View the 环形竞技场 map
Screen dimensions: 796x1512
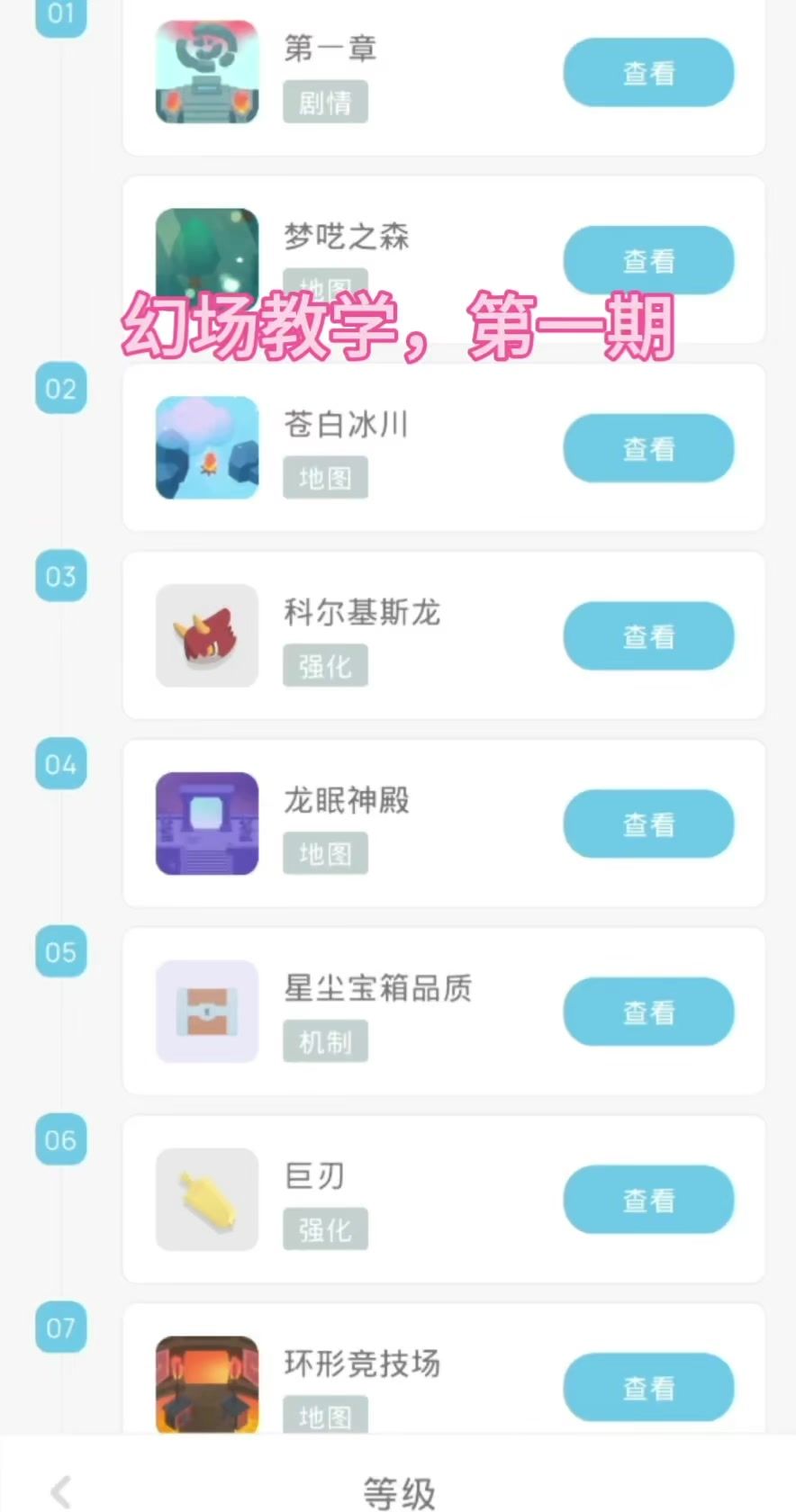(648, 1387)
